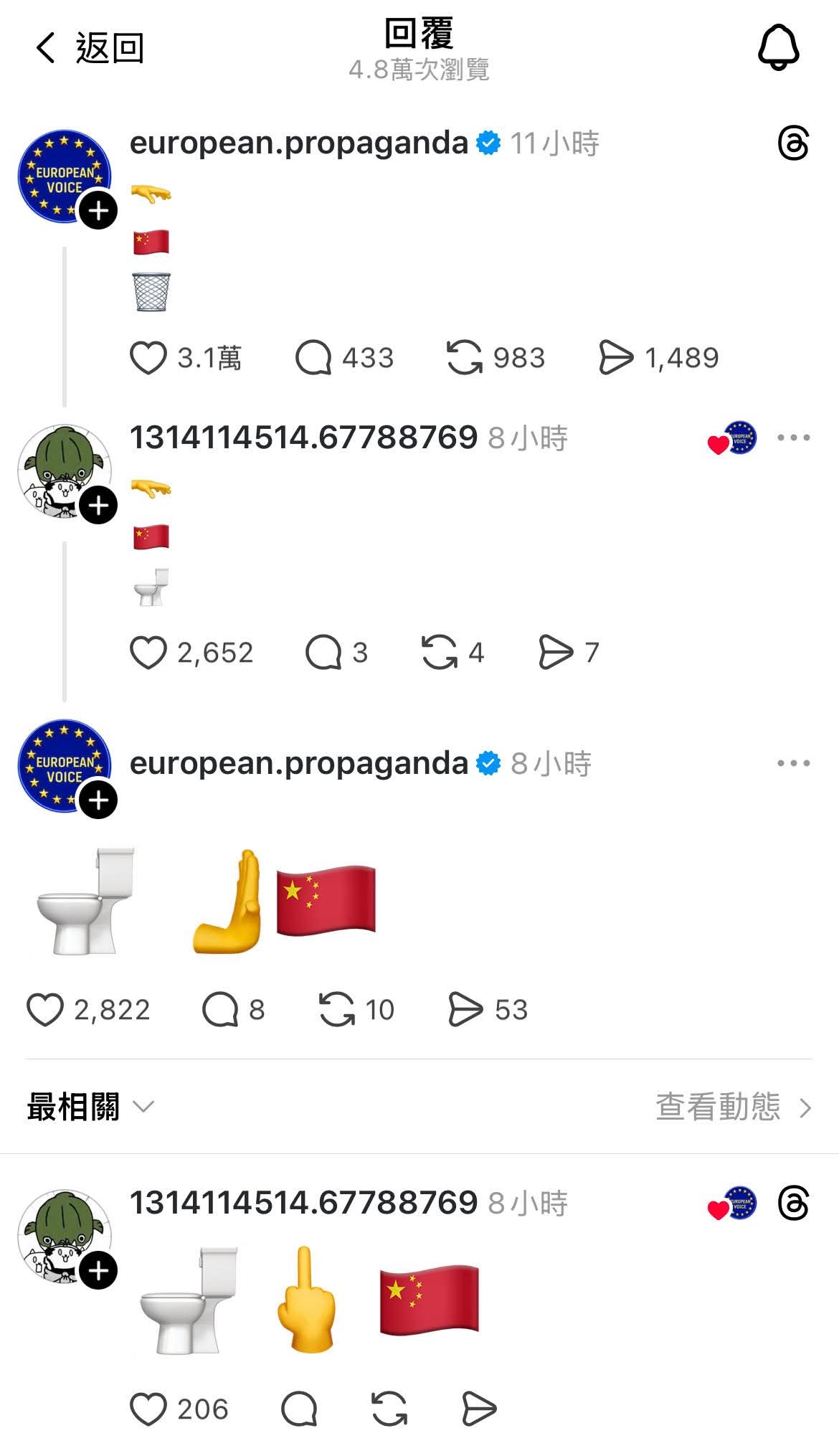Open Threads icon on the top post

pos(793,143)
